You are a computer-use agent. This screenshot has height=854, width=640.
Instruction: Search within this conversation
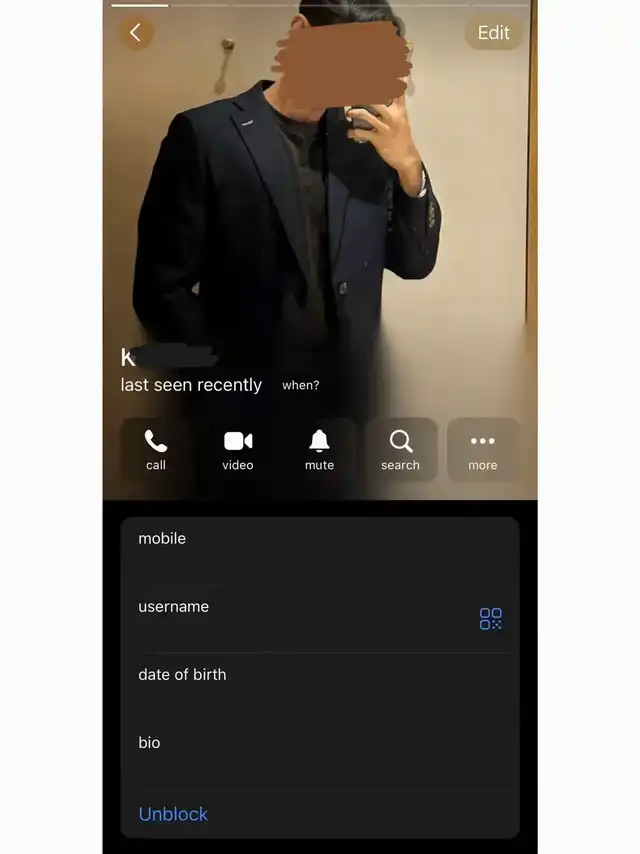400,449
